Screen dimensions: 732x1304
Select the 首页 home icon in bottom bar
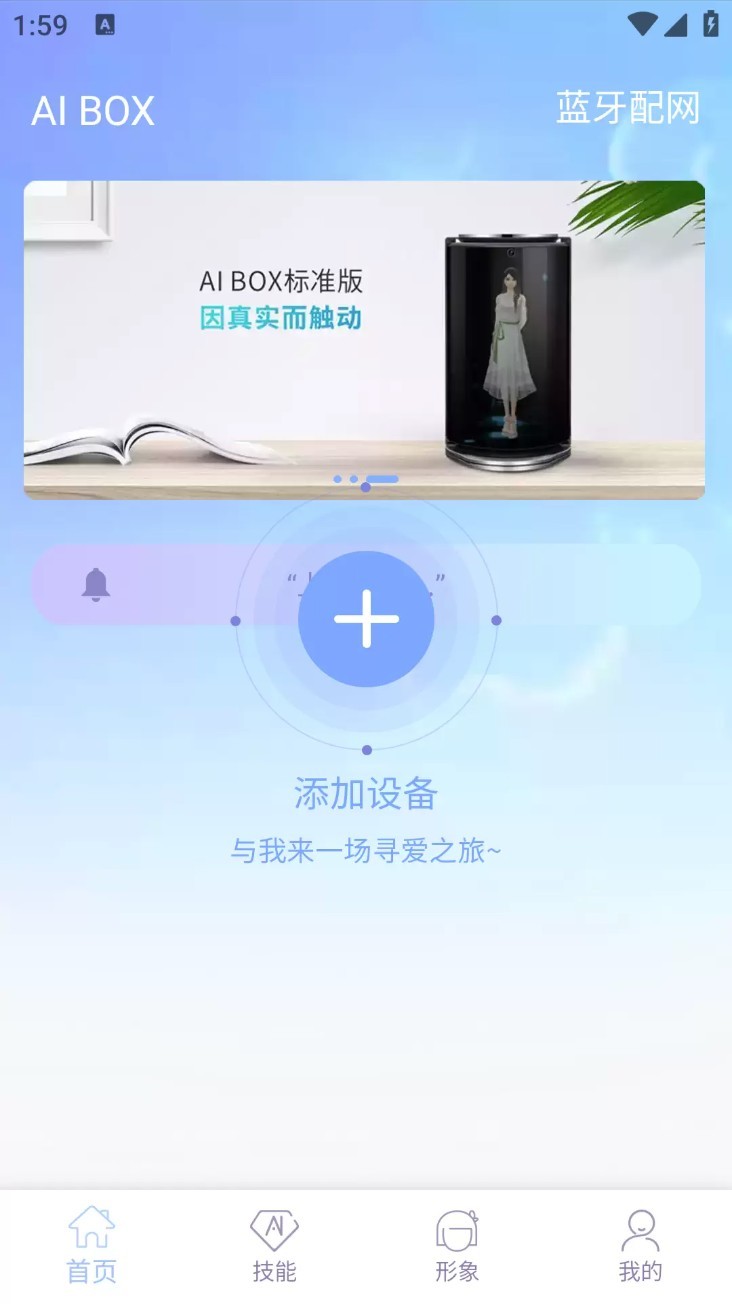tap(91, 1227)
